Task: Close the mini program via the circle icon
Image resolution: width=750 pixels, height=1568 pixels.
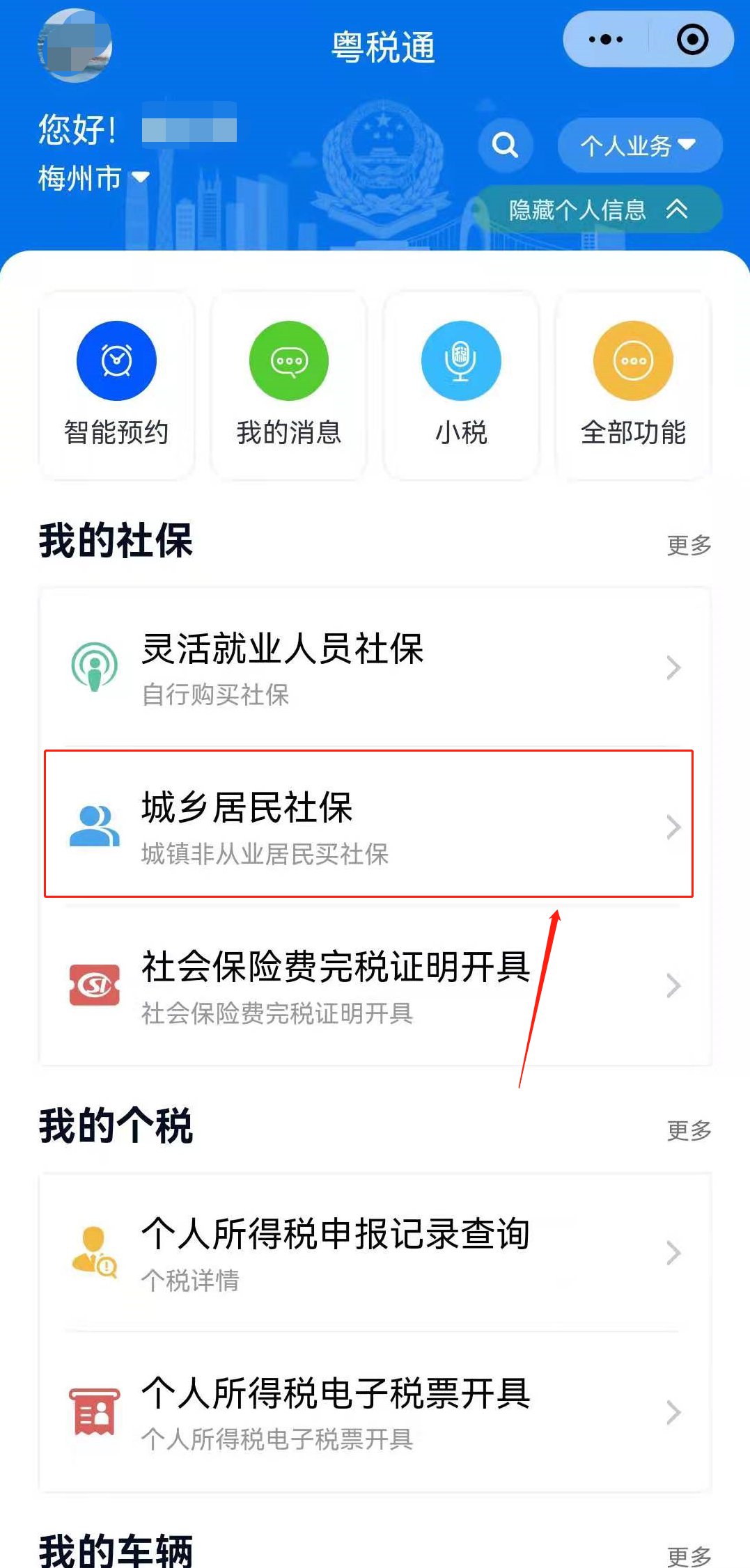Action: [x=692, y=40]
